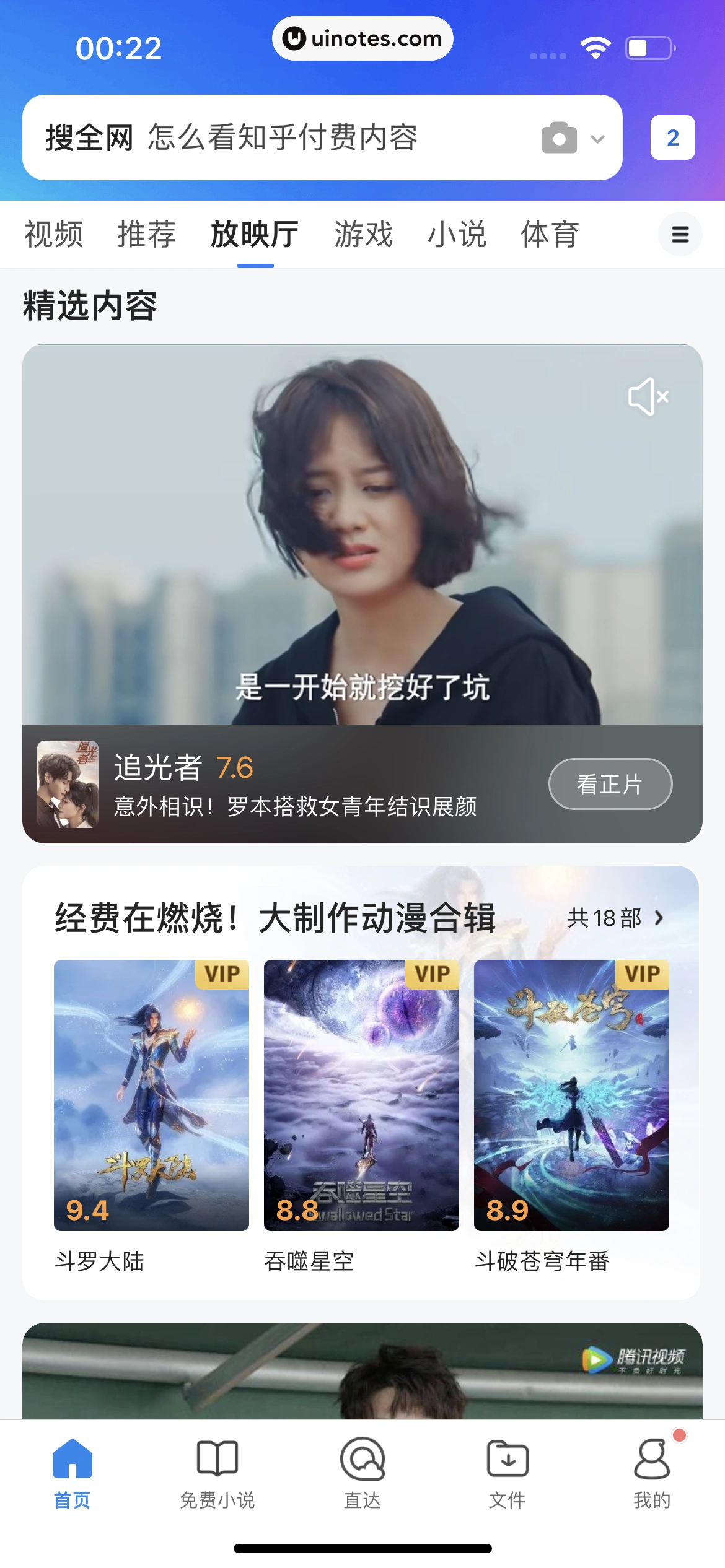Viewport: 725px width, 1568px height.
Task: Open the 斗破苍穹年番 poster
Action: [571, 1095]
